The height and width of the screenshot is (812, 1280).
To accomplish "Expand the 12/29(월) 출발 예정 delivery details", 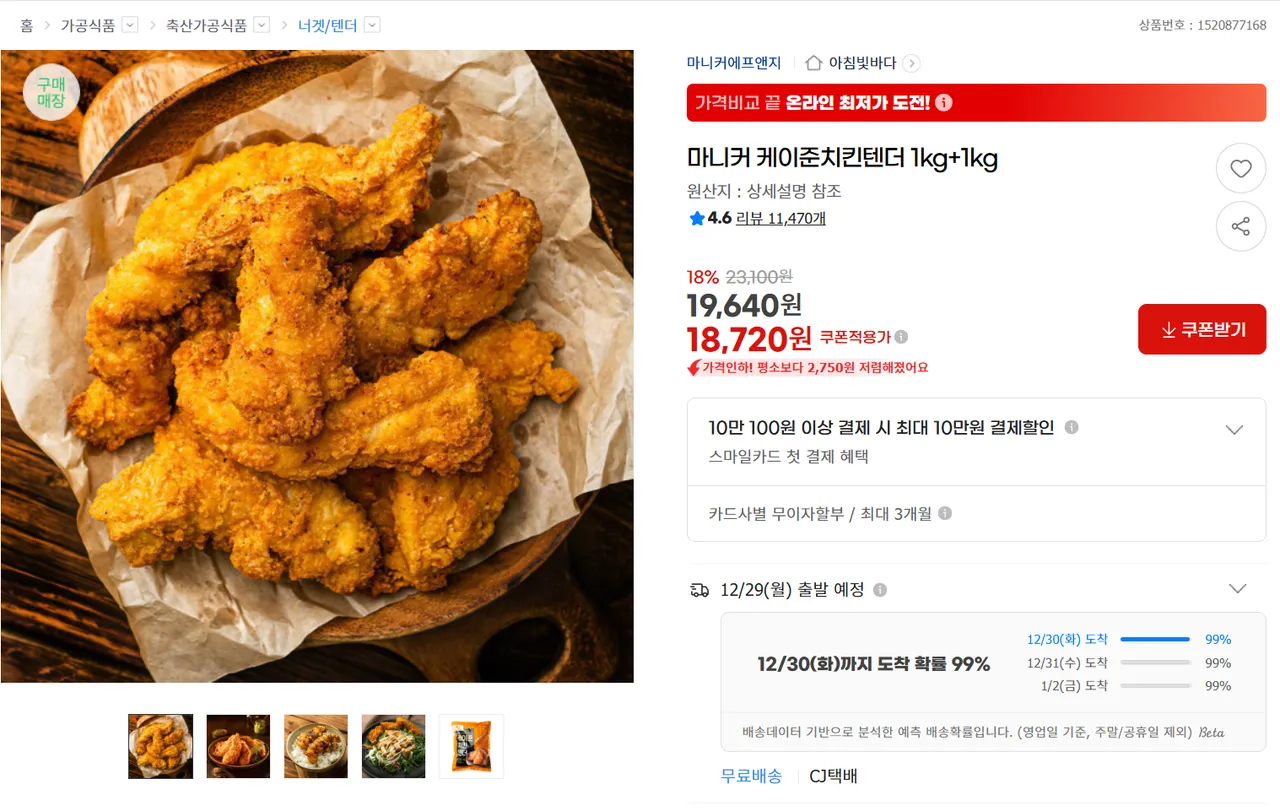I will tap(1237, 589).
